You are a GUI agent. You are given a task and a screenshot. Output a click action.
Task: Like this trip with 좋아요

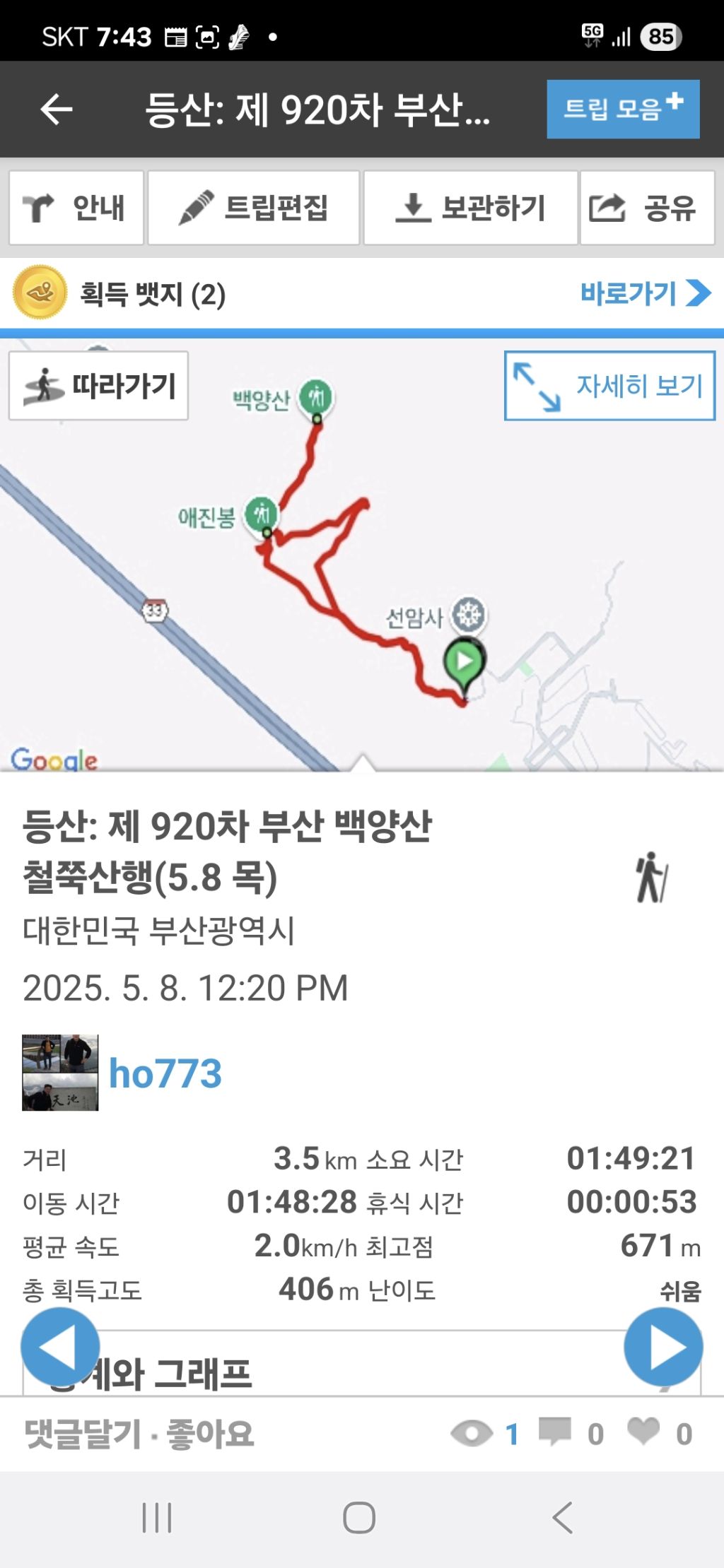(x=210, y=1434)
